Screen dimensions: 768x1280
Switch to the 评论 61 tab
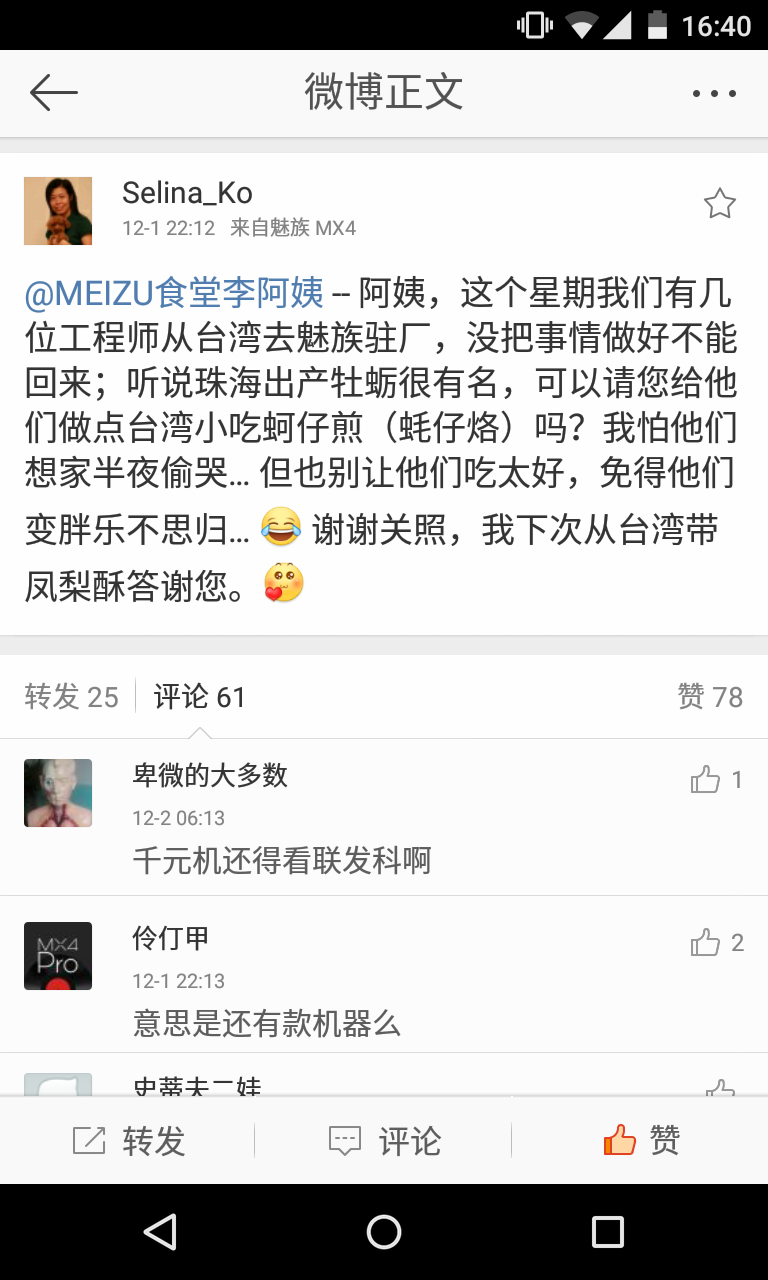pyautogui.click(x=200, y=697)
